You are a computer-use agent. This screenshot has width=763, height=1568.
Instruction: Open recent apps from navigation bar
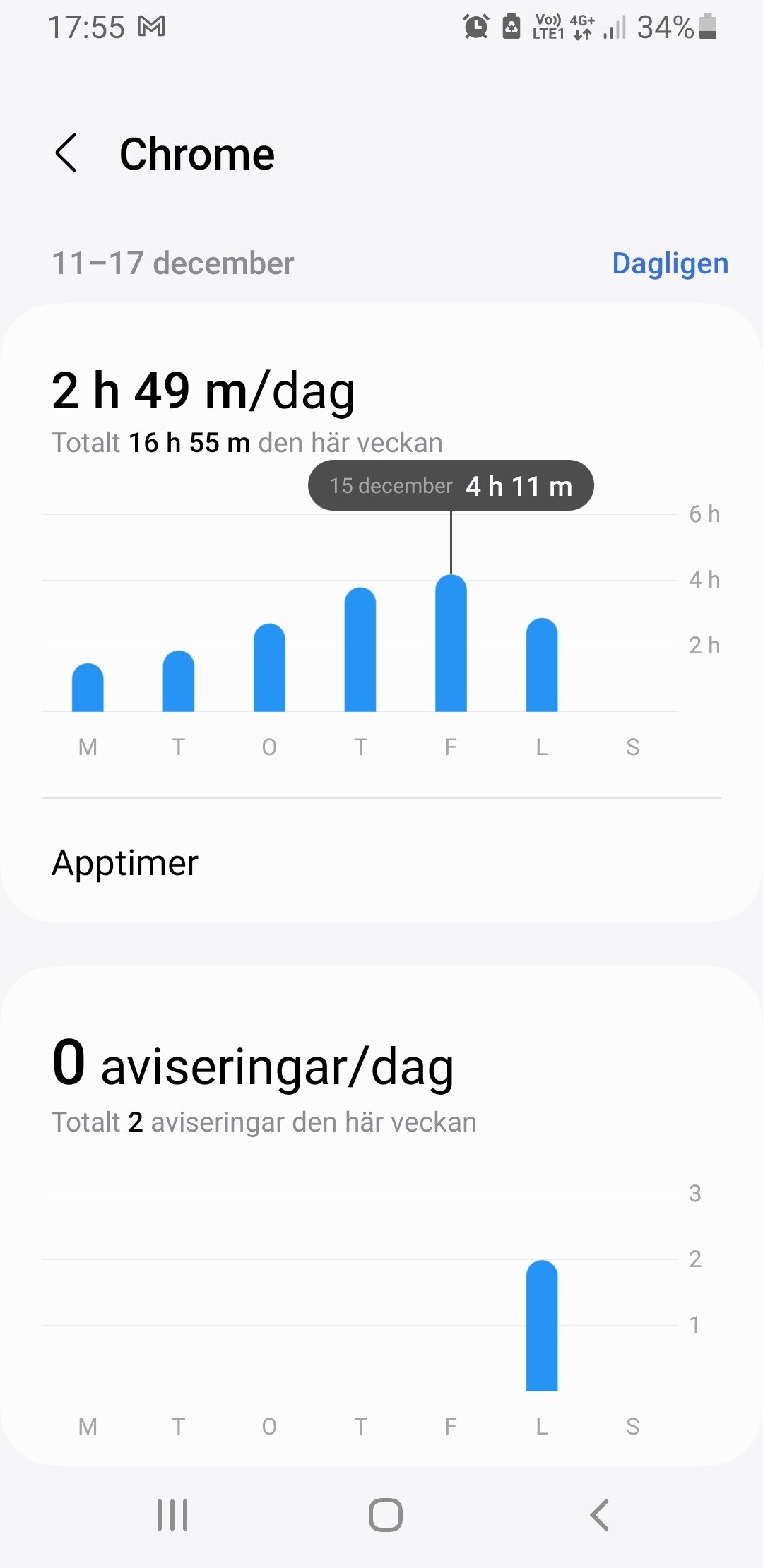coord(172,1514)
